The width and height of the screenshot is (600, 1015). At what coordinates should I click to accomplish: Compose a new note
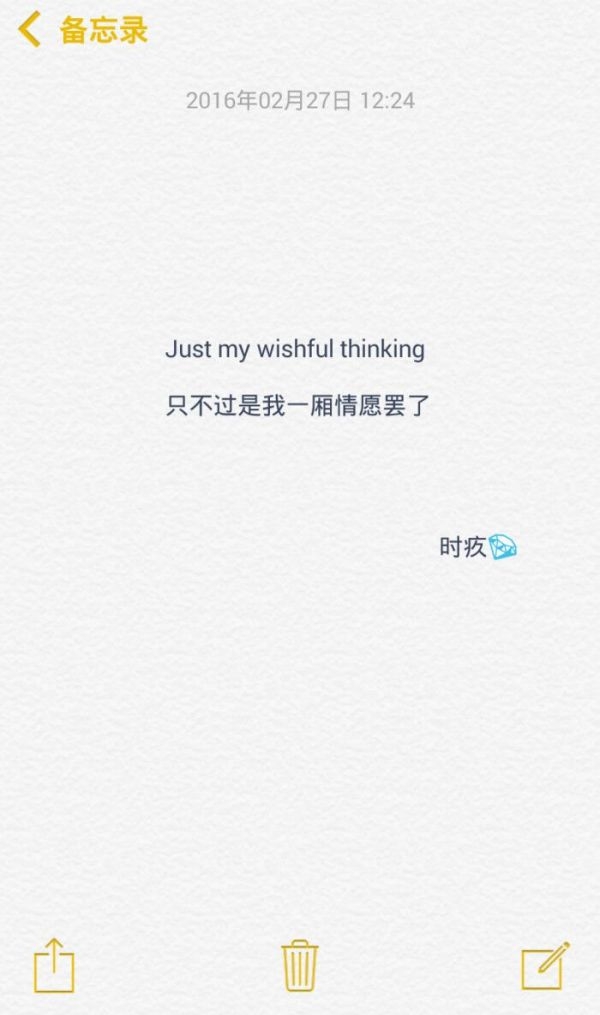(x=546, y=965)
